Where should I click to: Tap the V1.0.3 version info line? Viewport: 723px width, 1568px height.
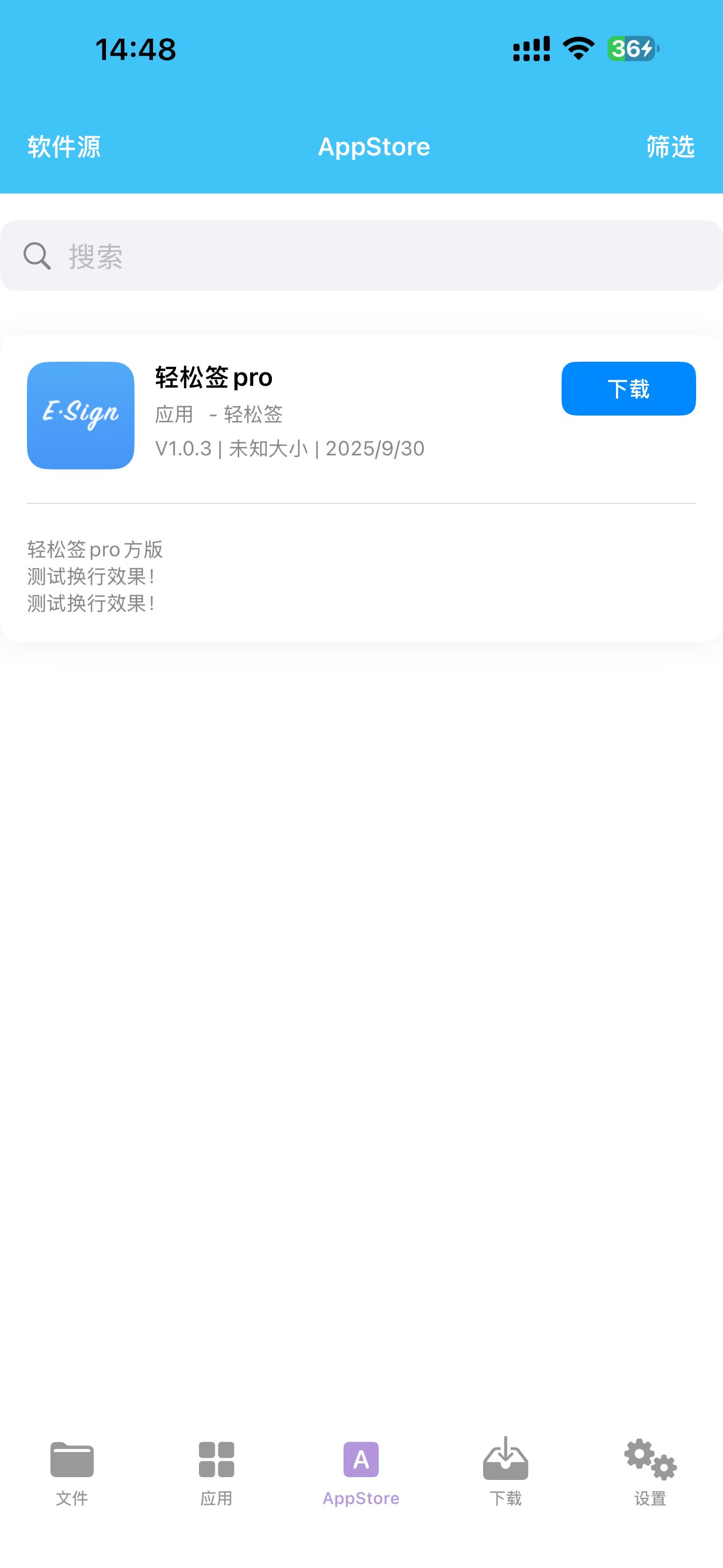tap(289, 449)
